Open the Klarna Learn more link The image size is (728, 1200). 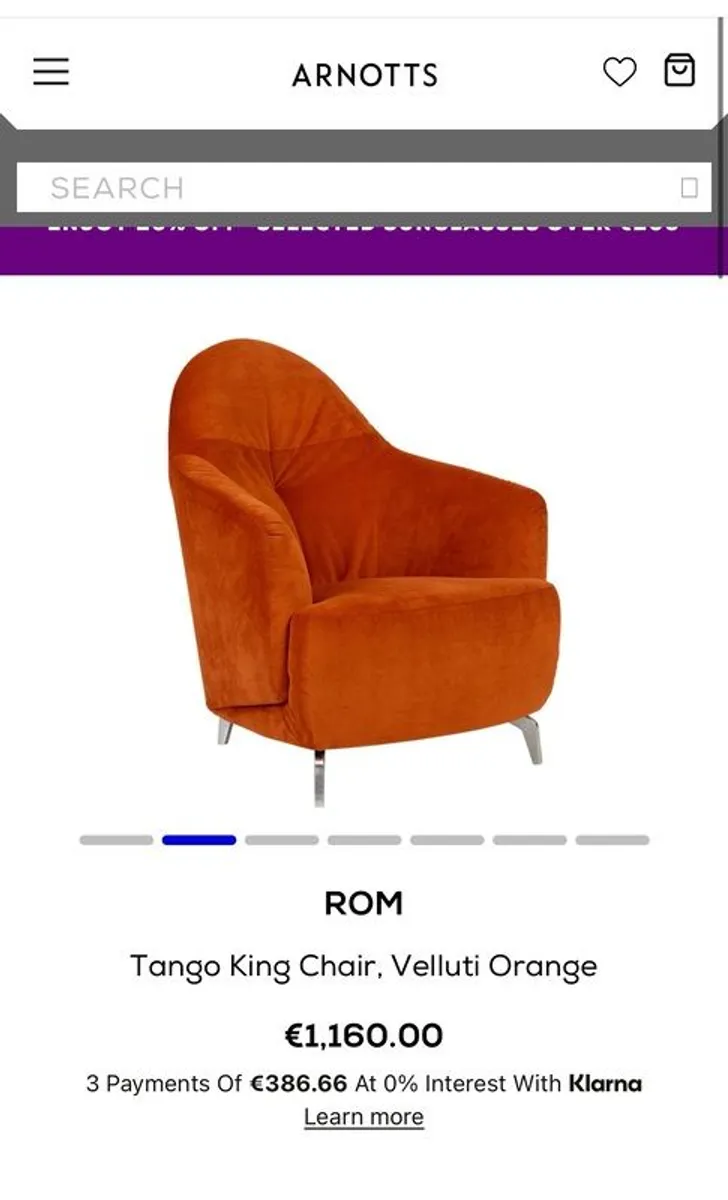tap(364, 1114)
